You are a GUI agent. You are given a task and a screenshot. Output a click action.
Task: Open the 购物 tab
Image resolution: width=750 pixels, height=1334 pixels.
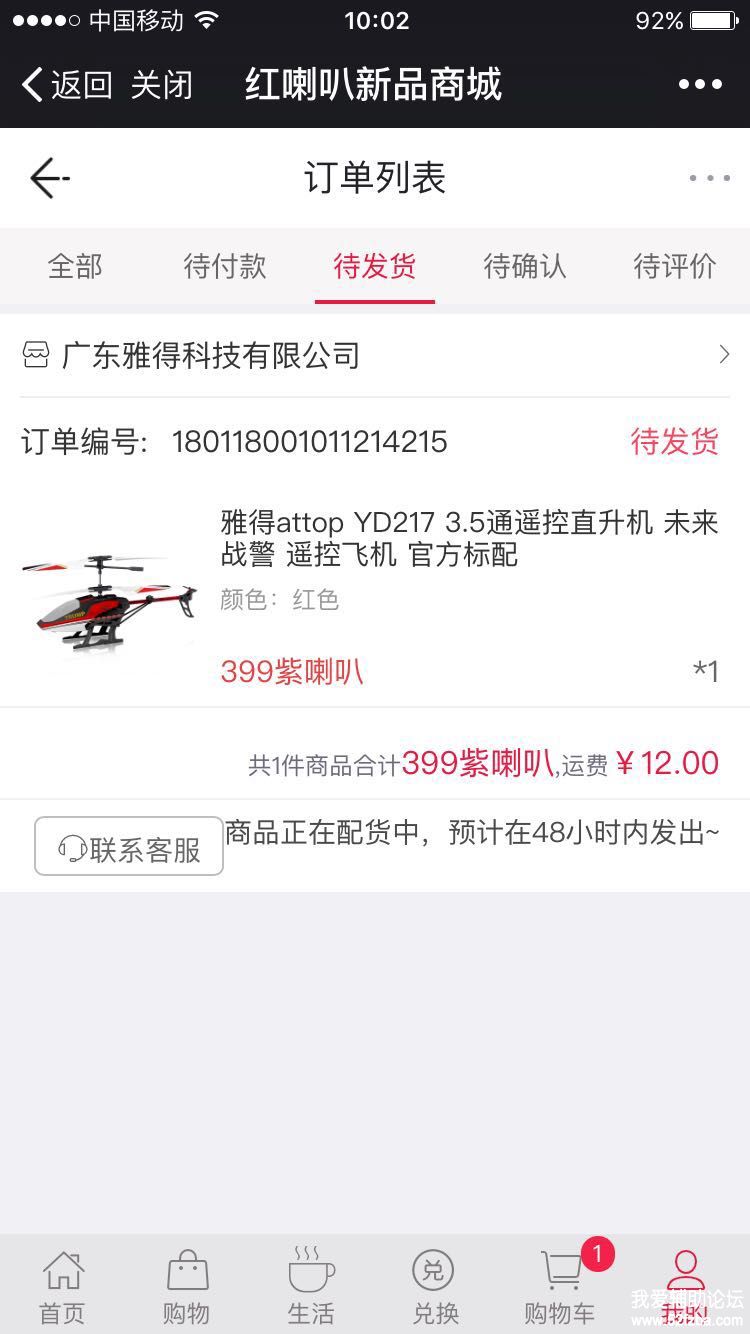tap(187, 1286)
